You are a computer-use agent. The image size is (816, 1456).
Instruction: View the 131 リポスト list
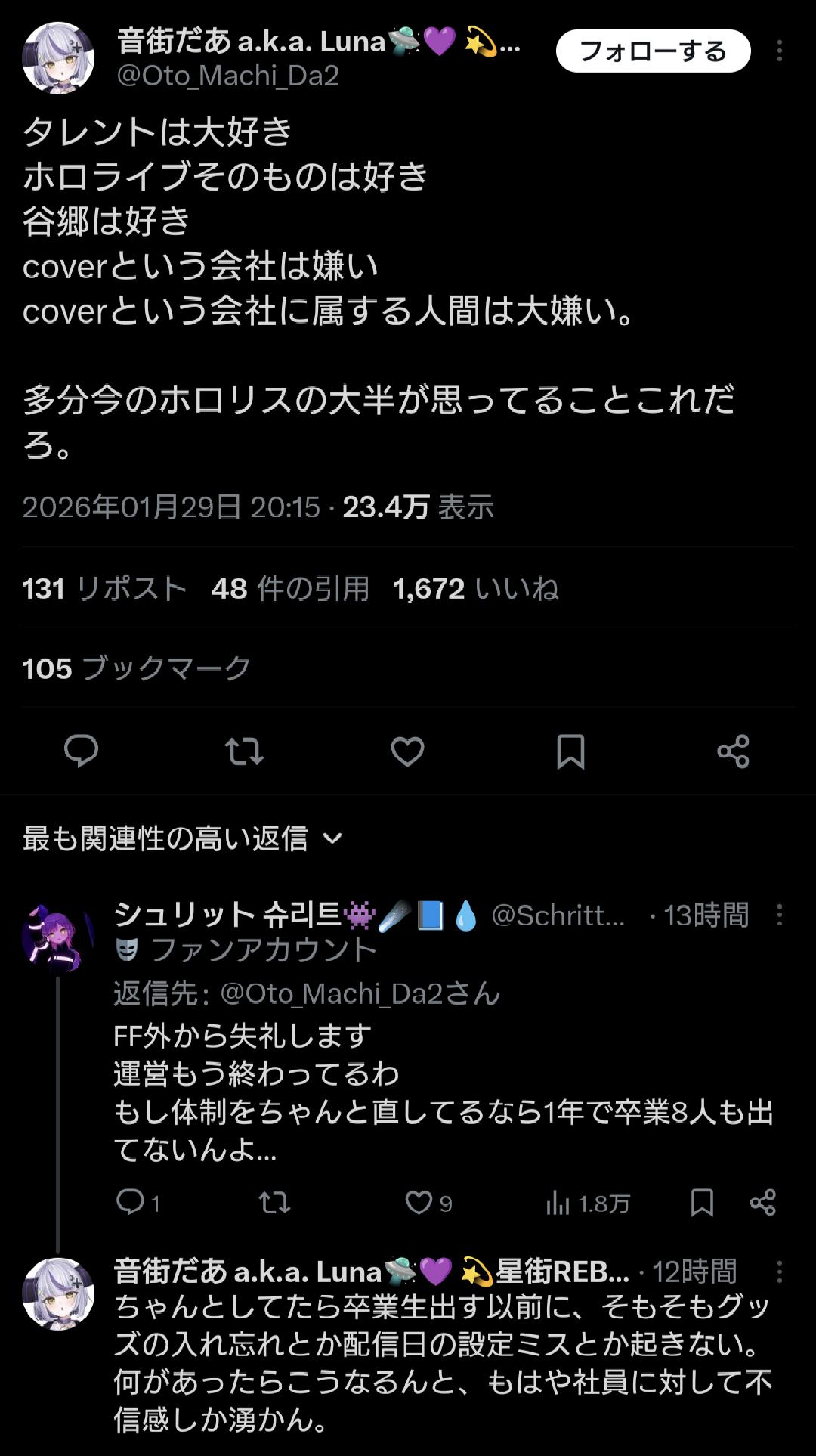click(104, 588)
